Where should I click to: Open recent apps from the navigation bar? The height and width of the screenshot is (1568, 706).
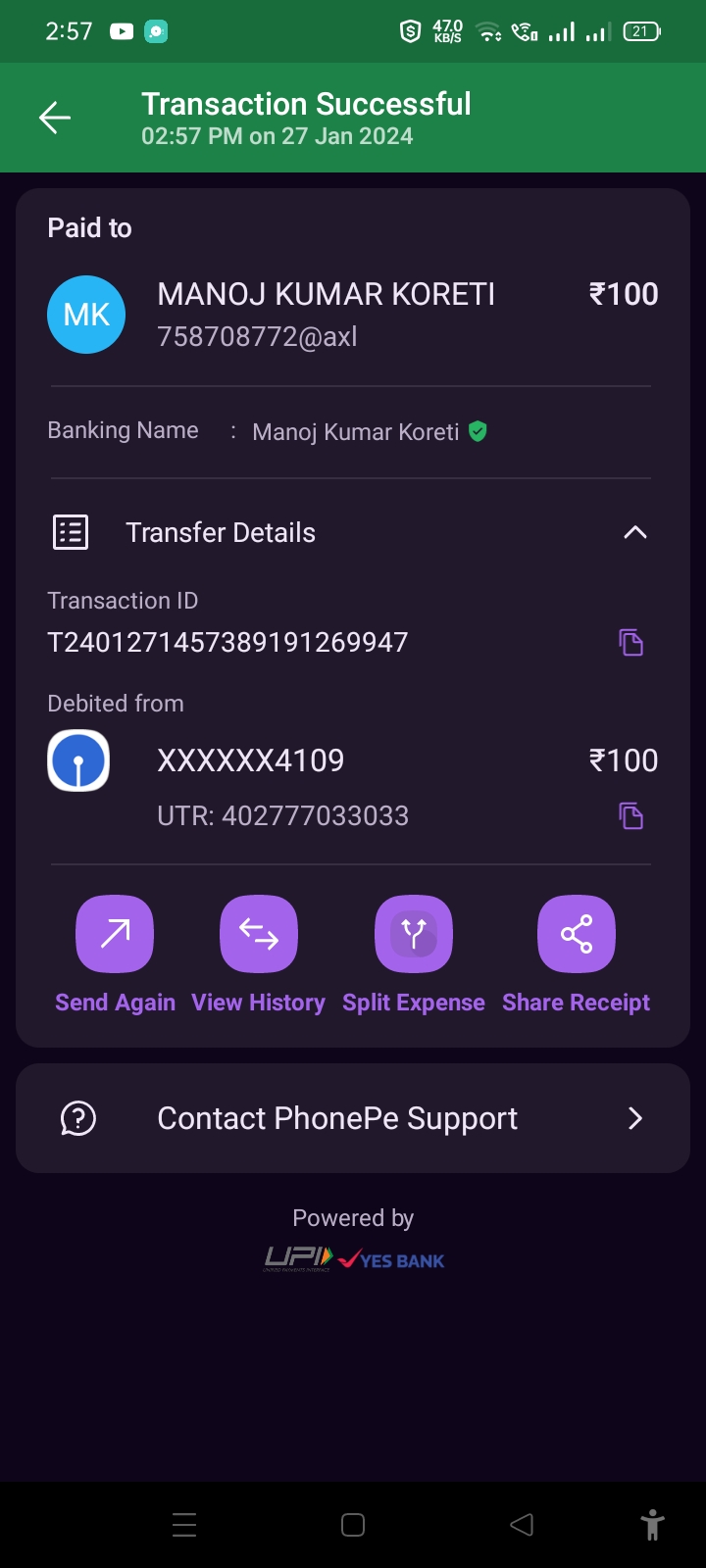184,1525
